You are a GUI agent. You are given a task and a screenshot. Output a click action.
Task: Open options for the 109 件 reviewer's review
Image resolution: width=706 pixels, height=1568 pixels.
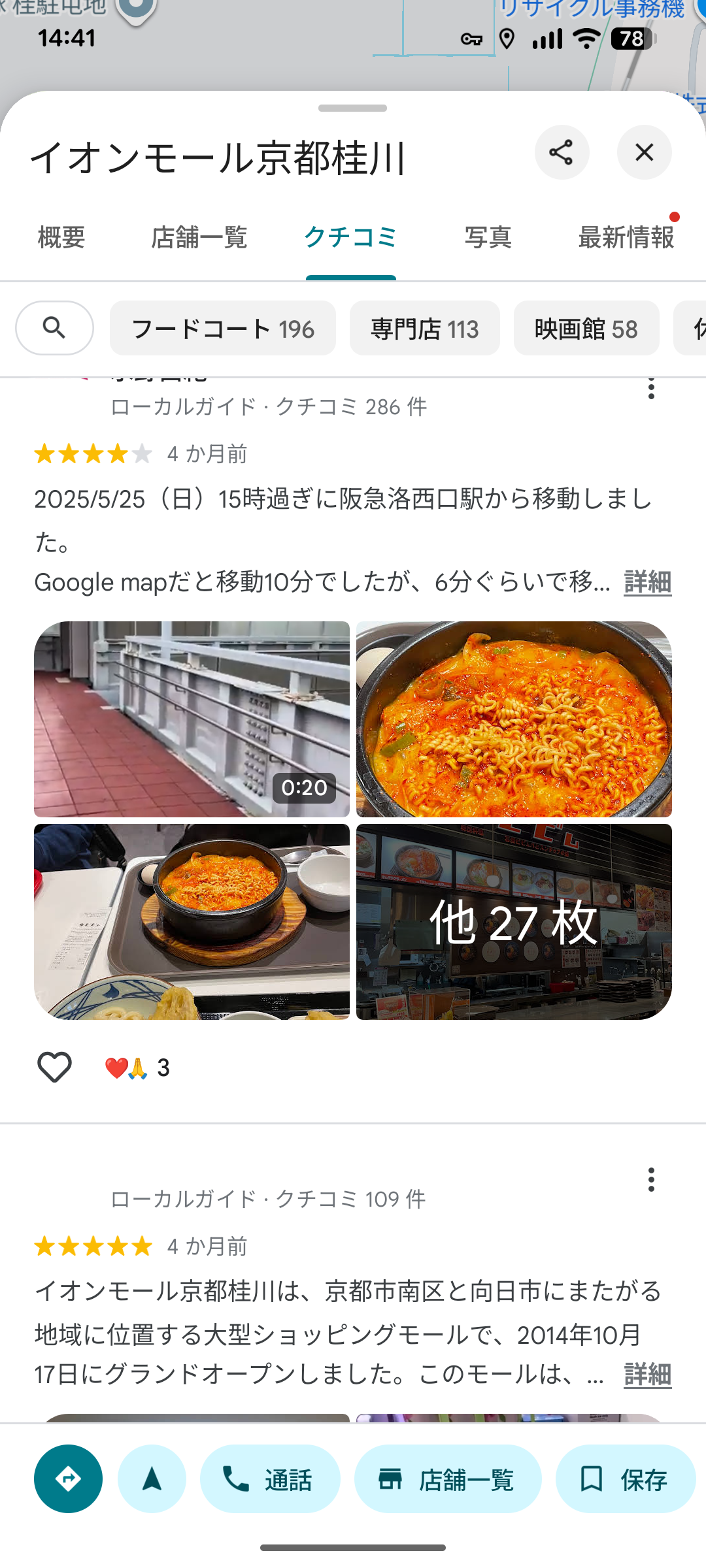tap(650, 1179)
